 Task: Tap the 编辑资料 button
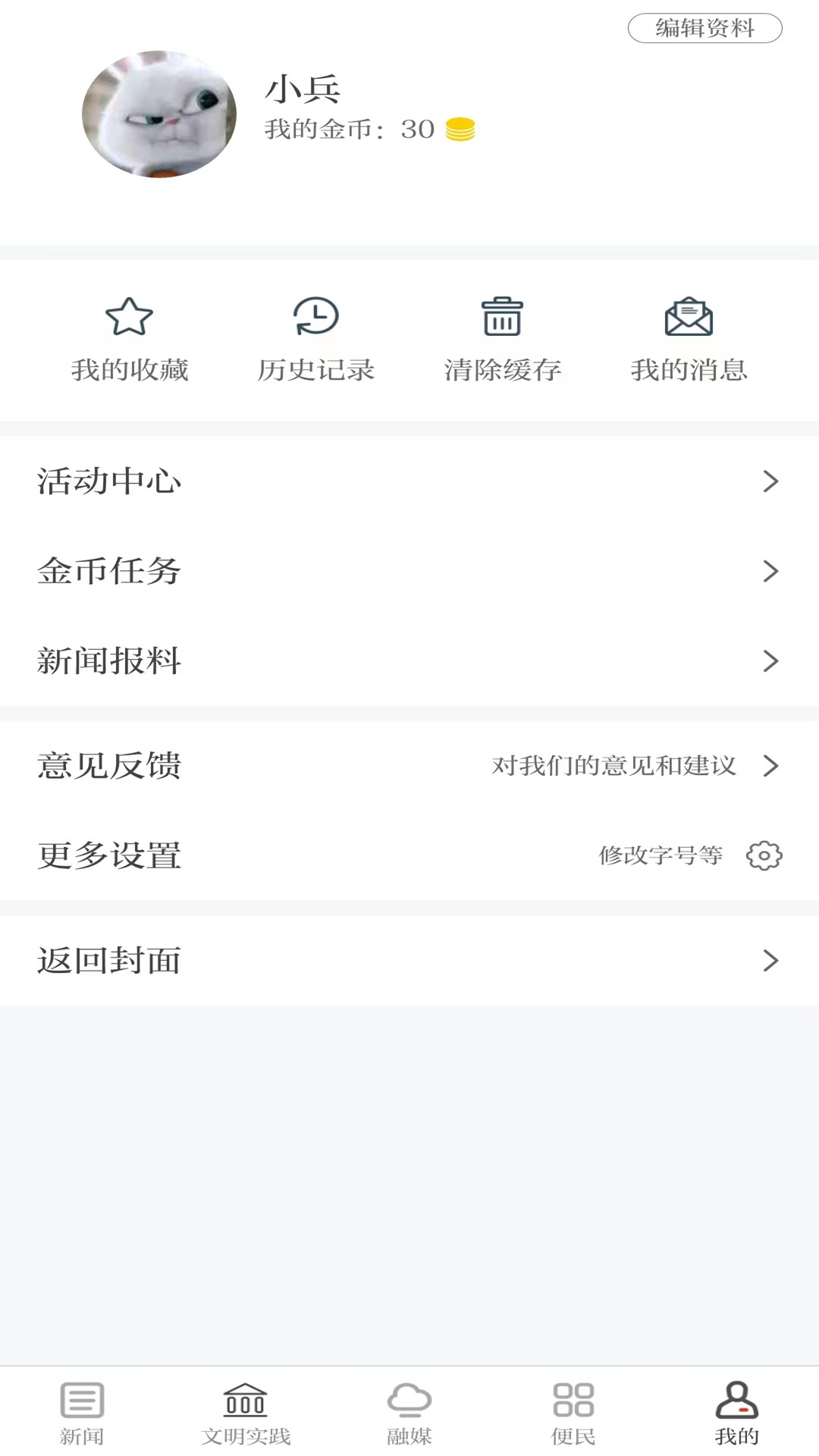click(704, 28)
